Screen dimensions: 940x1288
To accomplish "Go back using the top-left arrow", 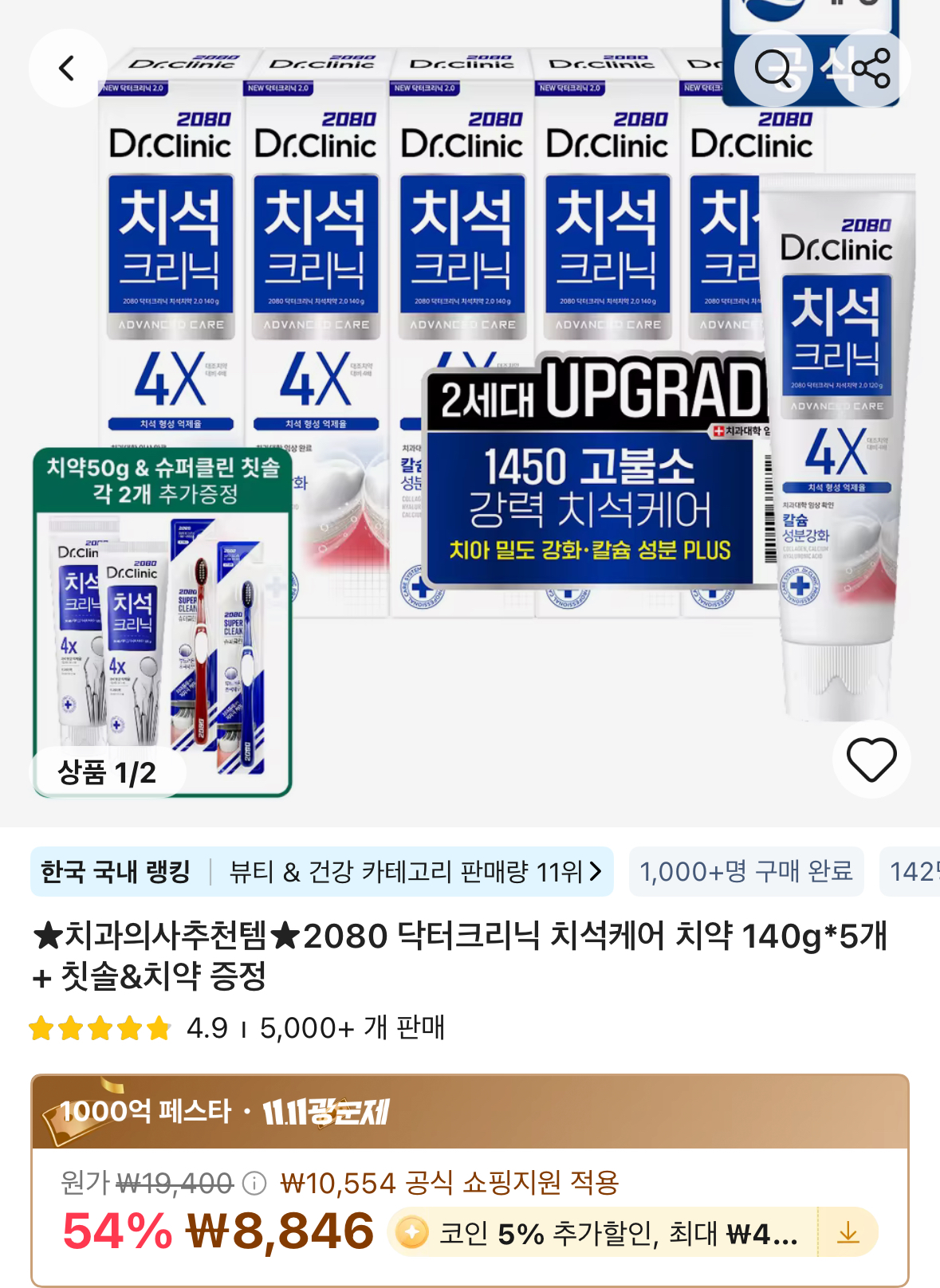I will click(x=68, y=69).
